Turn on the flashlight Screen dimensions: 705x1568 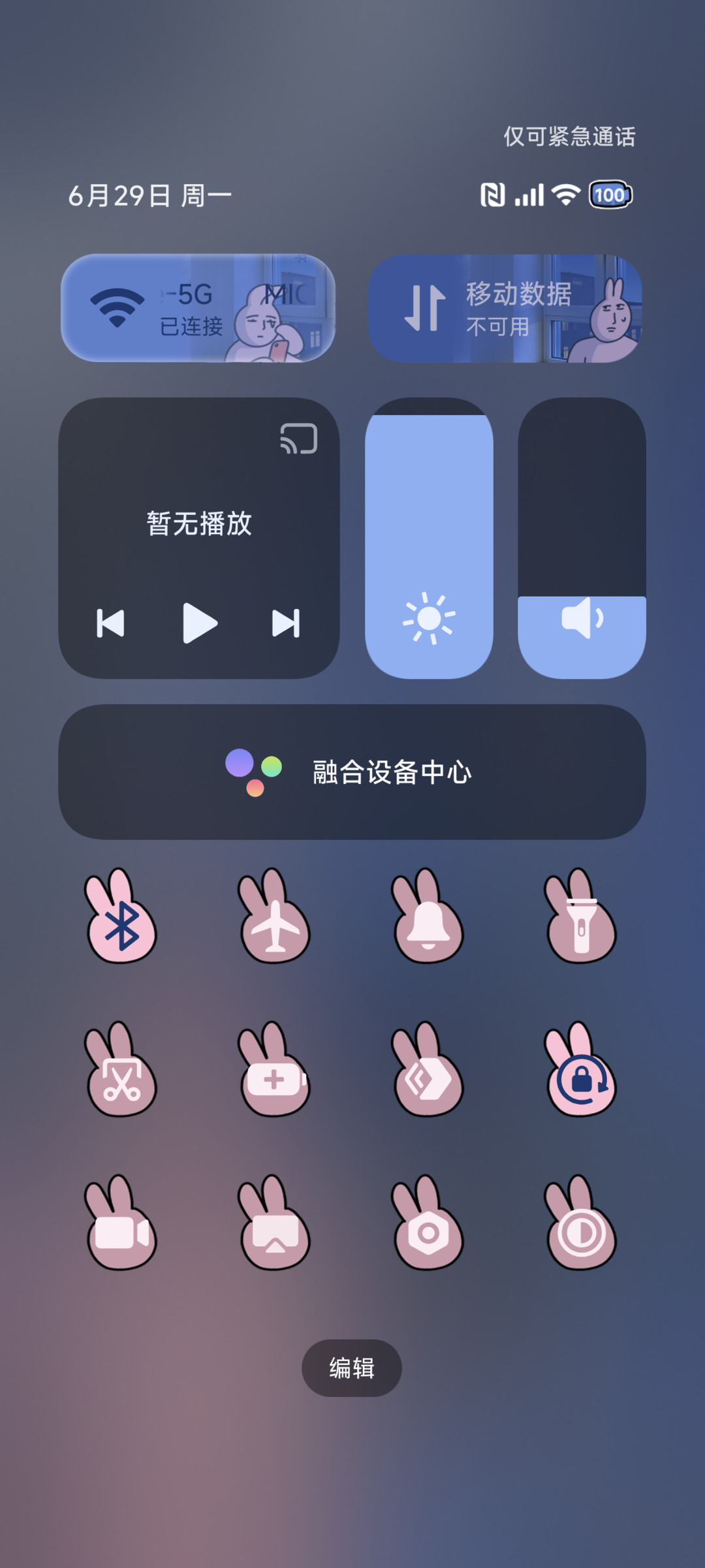point(581,917)
